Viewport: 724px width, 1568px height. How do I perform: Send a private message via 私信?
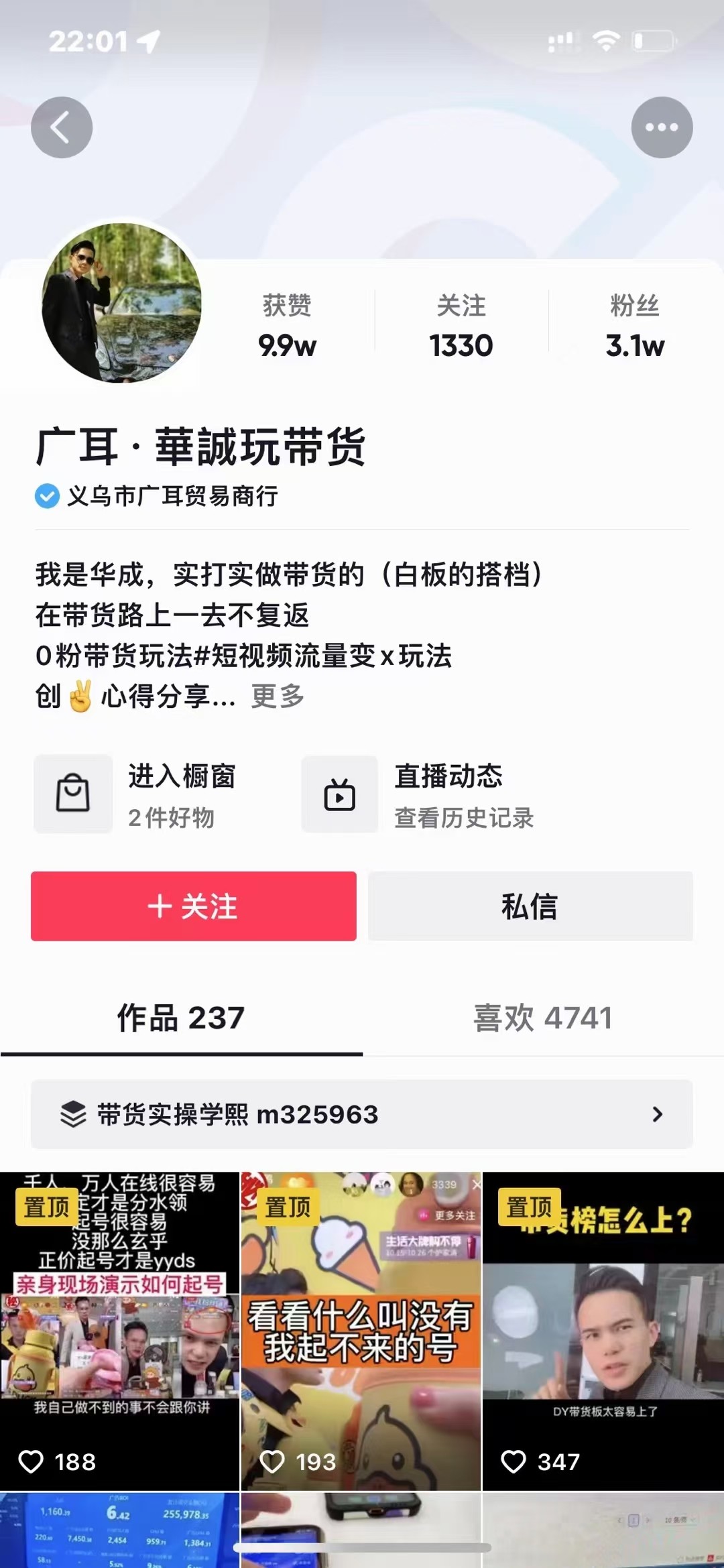(530, 906)
